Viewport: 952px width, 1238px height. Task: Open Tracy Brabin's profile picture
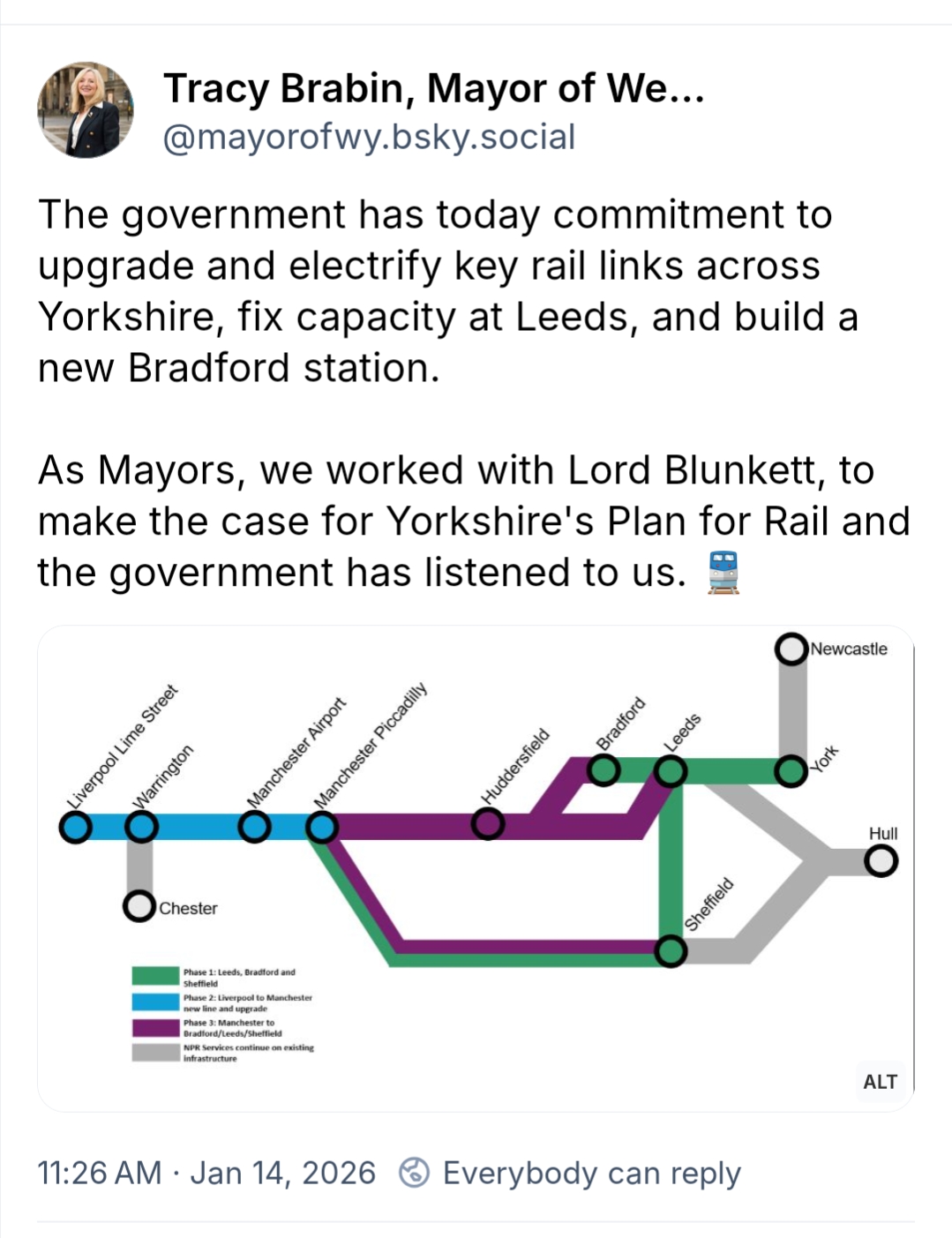pos(85,109)
